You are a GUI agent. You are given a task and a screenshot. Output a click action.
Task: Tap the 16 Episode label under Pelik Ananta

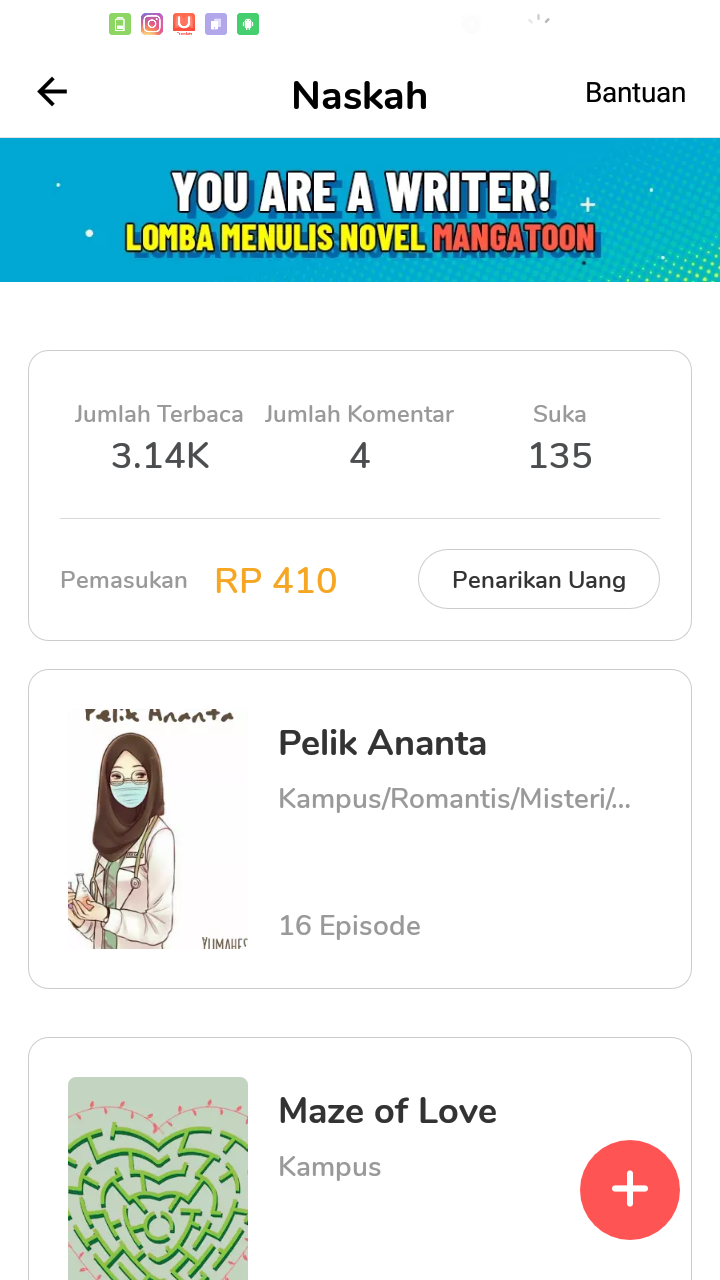coord(349,925)
